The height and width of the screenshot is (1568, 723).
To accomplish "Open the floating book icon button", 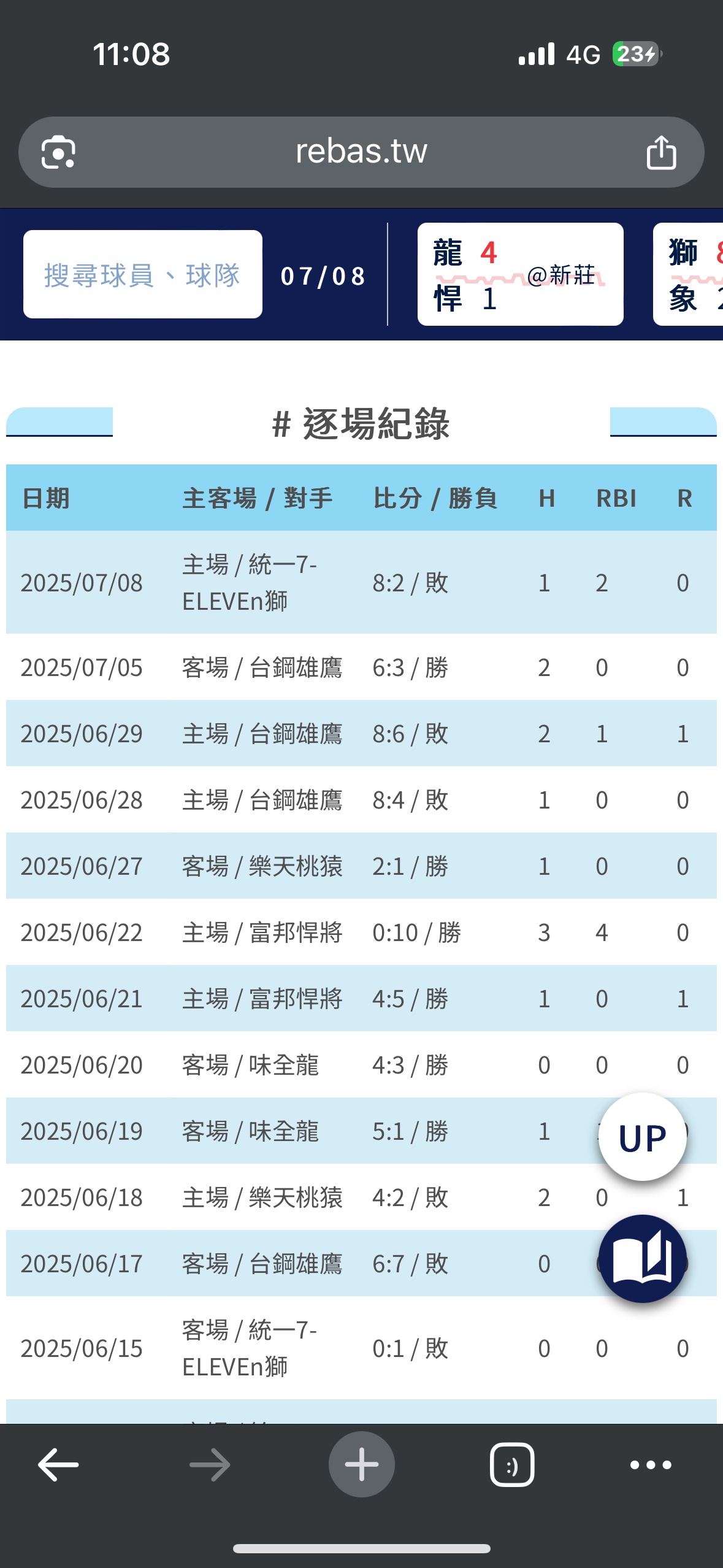I will coord(642,1258).
